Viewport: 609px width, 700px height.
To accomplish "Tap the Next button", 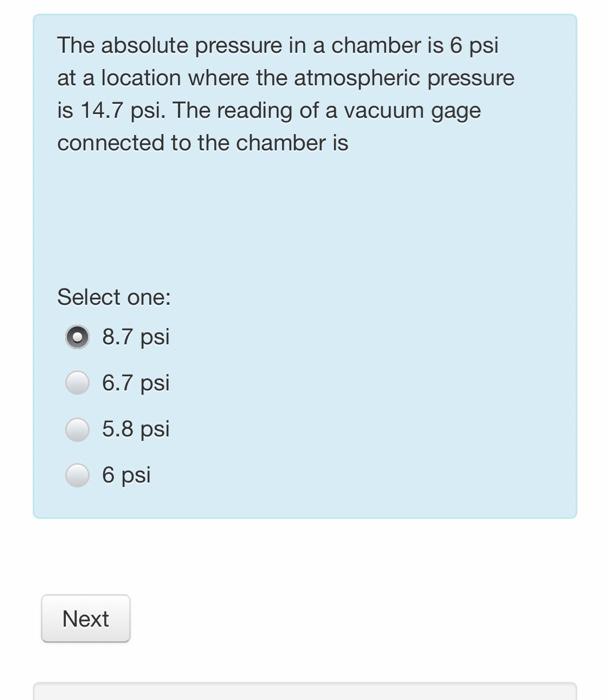I will point(86,619).
